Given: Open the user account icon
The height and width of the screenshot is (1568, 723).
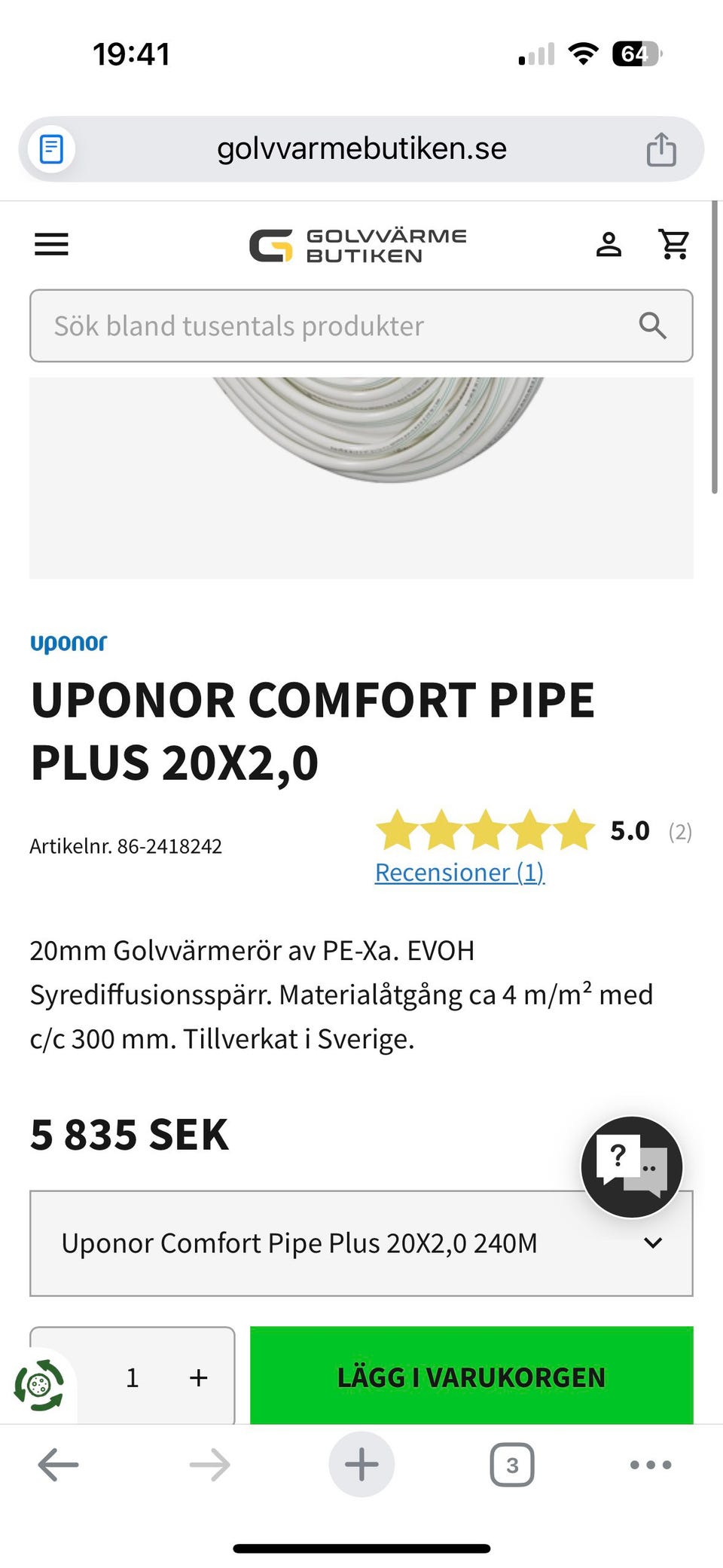Looking at the screenshot, I should click(609, 244).
